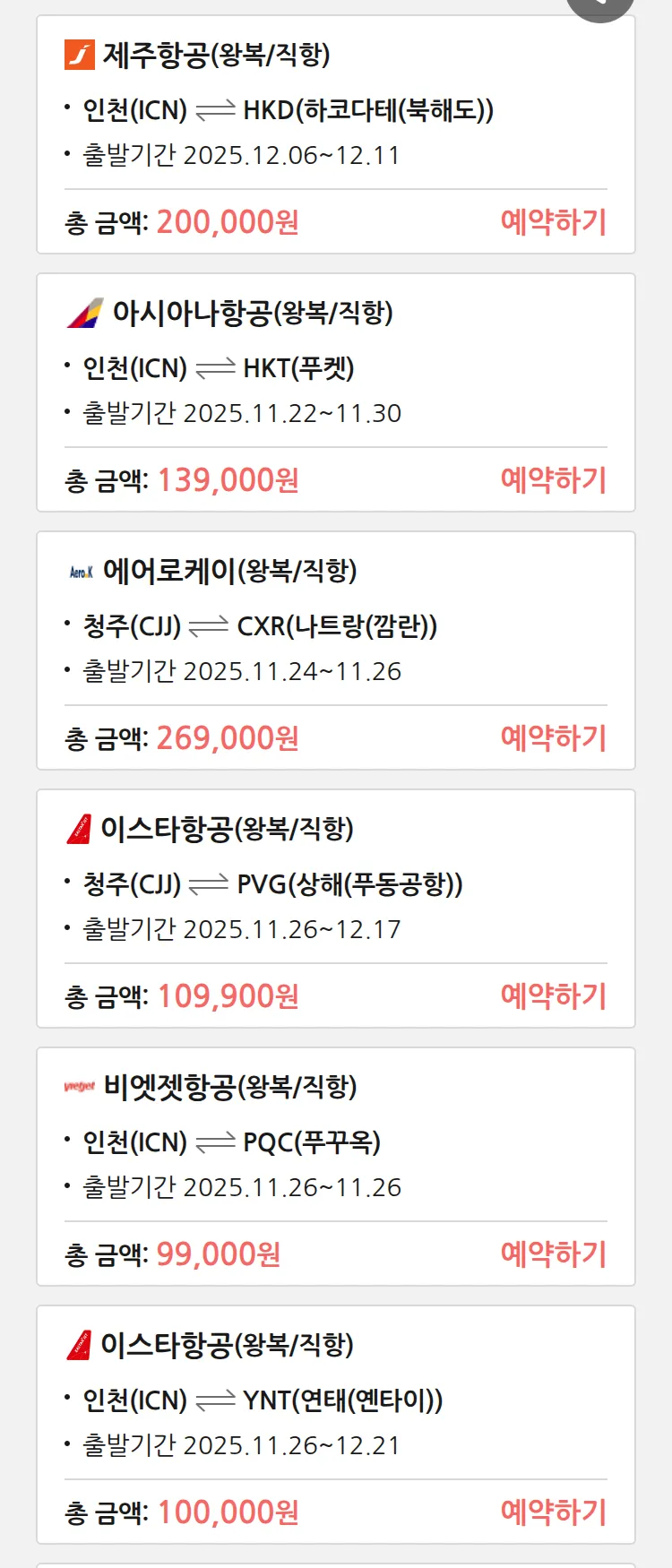This screenshot has height=1568, width=672.
Task: Click 예약하기 on the Shanghai Pudong deal
Action: (554, 995)
